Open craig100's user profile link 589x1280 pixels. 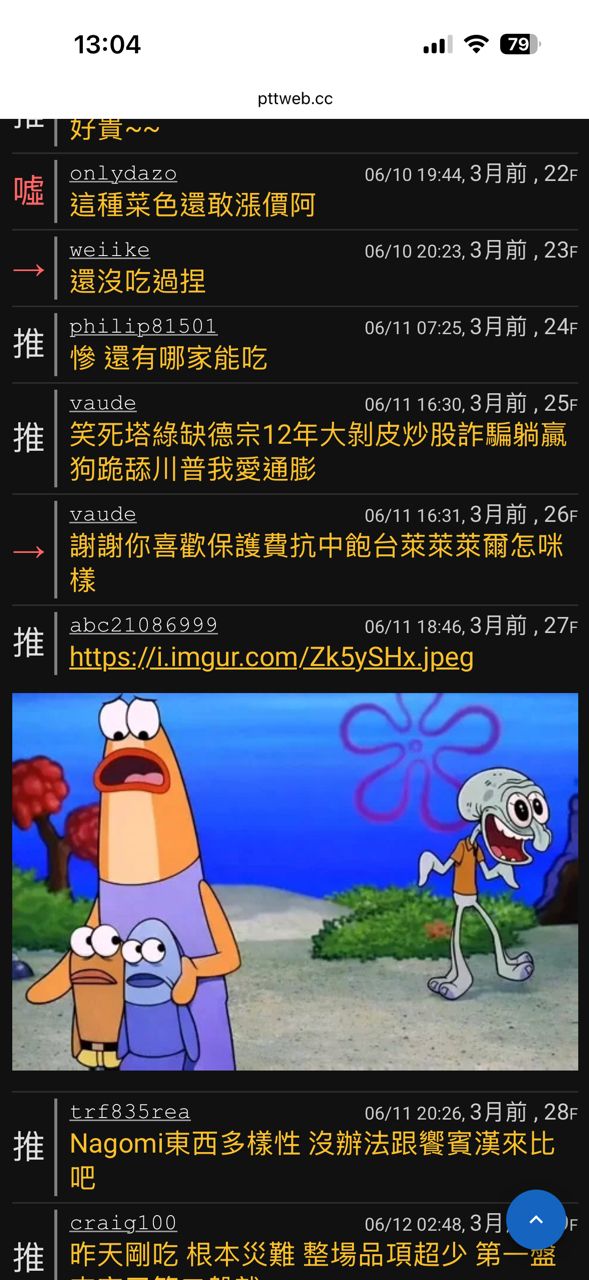[123, 1223]
